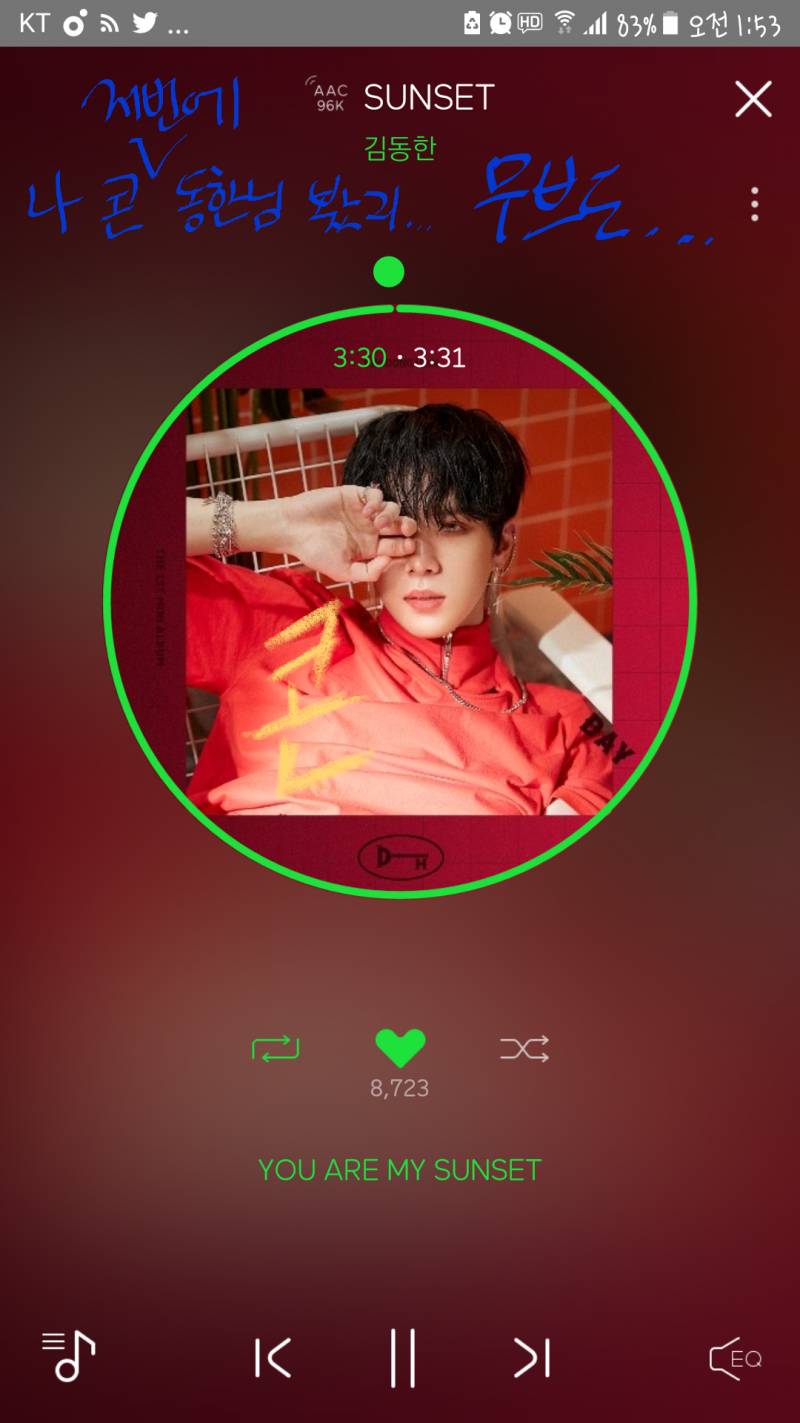Toggle the repeat playback mode
The height and width of the screenshot is (1423, 800).
(277, 1047)
